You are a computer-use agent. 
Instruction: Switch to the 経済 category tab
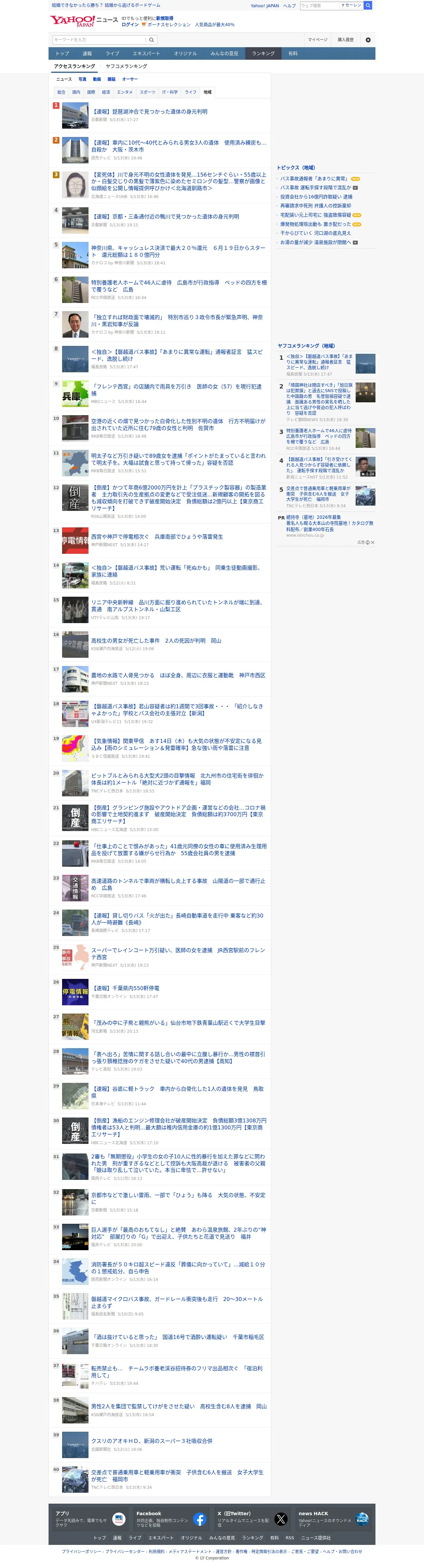pos(106,92)
